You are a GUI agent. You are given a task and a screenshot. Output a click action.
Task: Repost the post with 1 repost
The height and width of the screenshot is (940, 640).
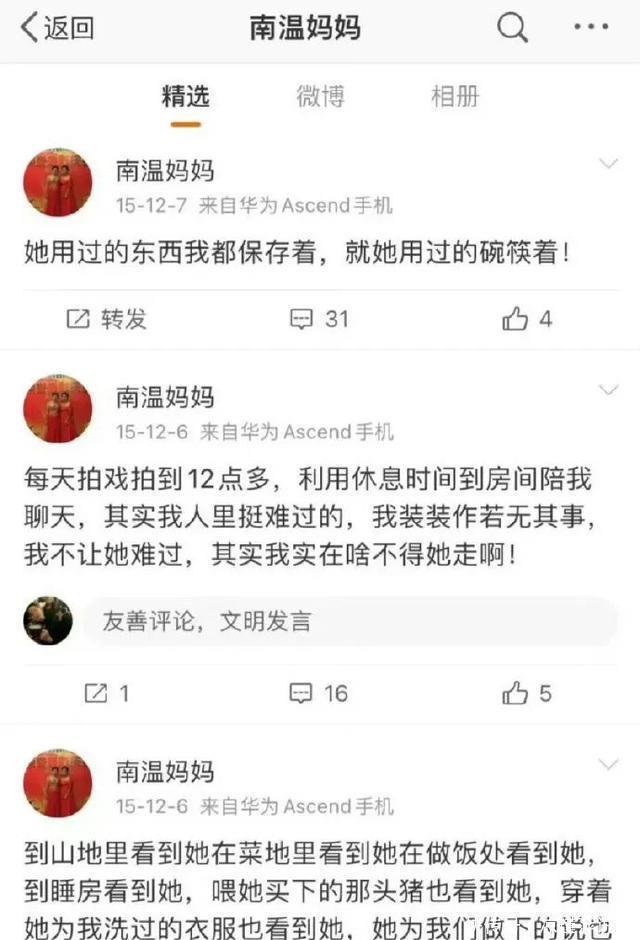click(x=106, y=693)
